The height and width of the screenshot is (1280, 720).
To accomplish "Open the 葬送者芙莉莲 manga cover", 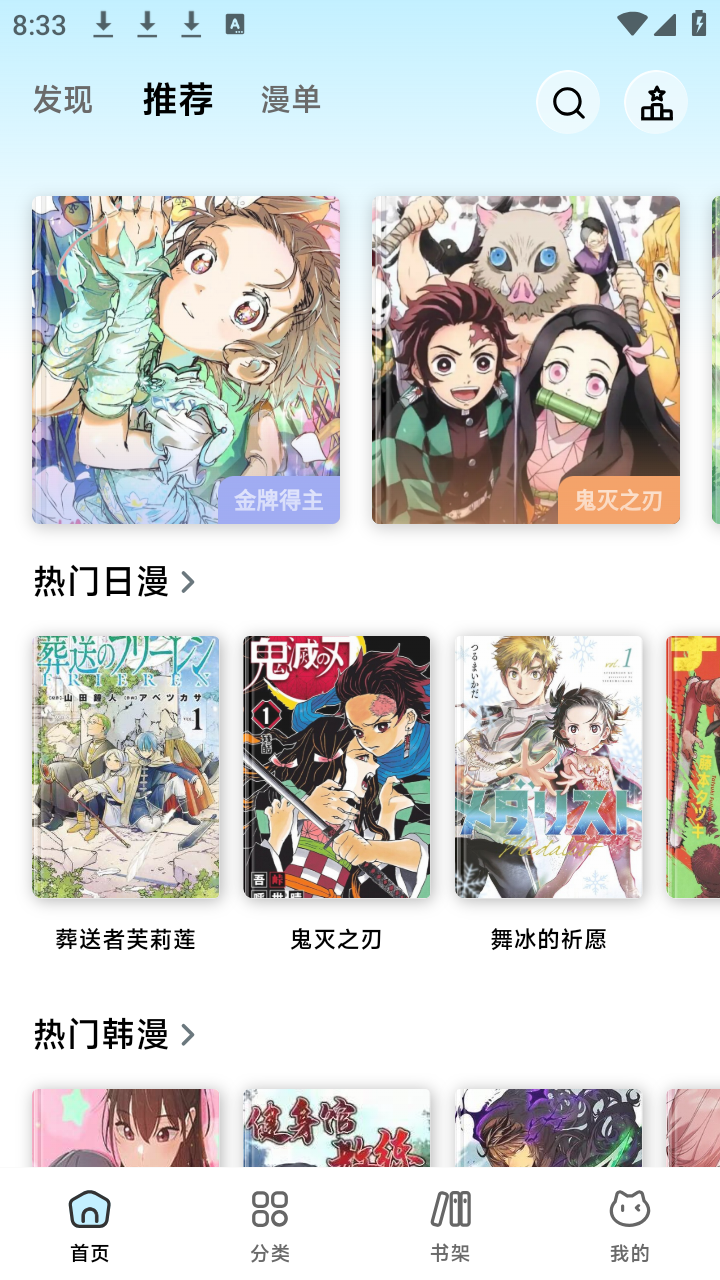I will (x=125, y=766).
